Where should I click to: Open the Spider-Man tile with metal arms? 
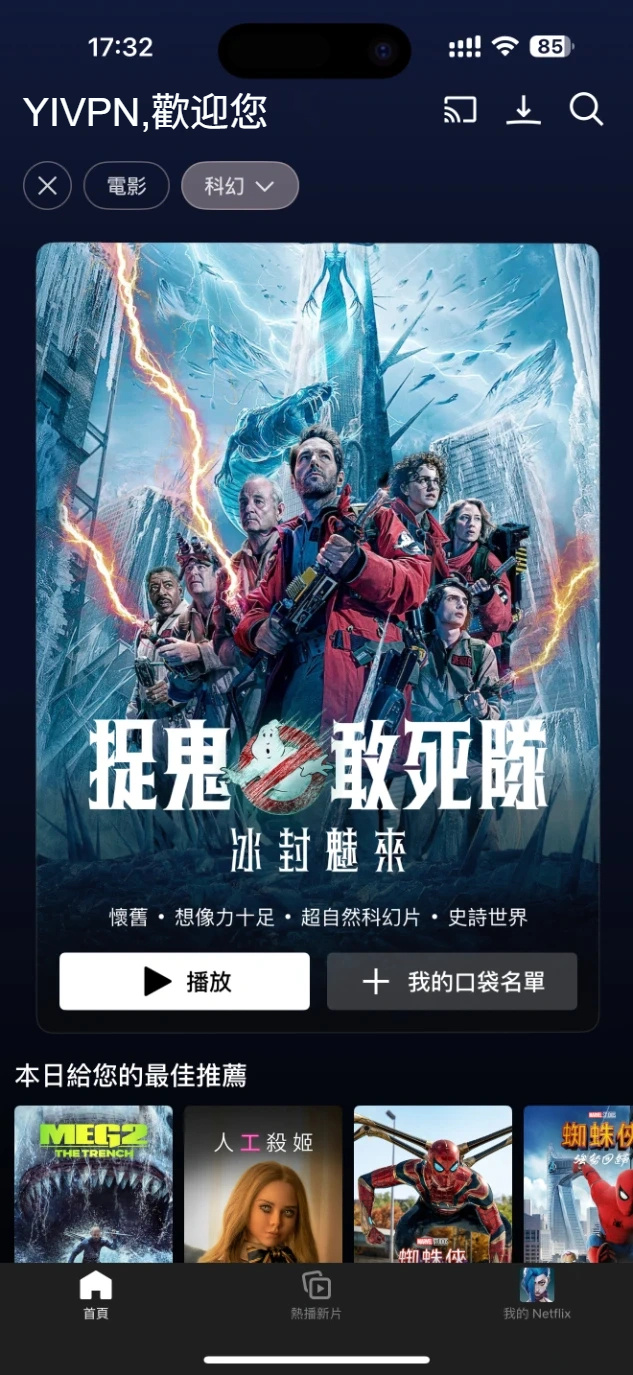click(x=433, y=1183)
